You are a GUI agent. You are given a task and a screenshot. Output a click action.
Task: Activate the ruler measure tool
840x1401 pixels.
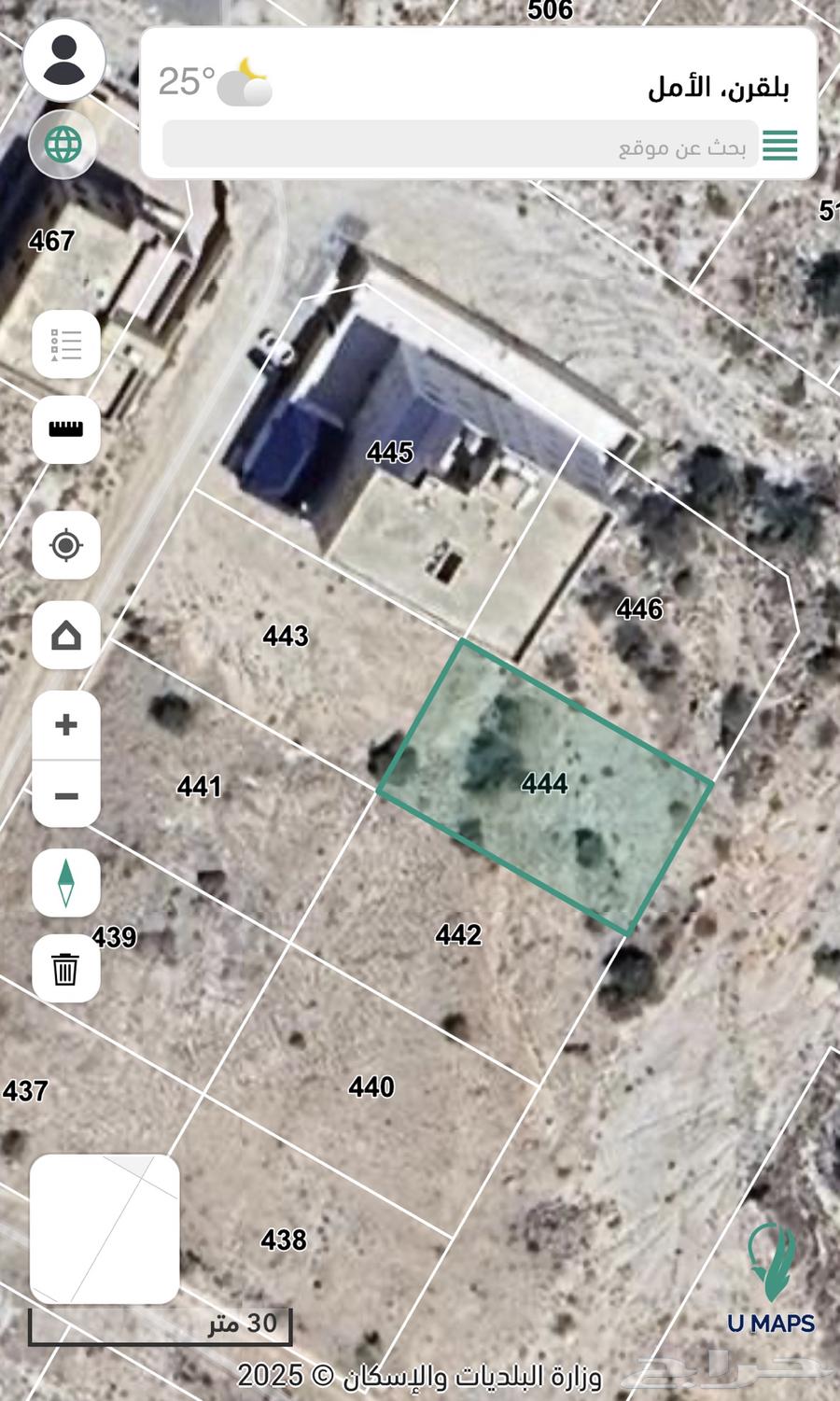[65, 429]
